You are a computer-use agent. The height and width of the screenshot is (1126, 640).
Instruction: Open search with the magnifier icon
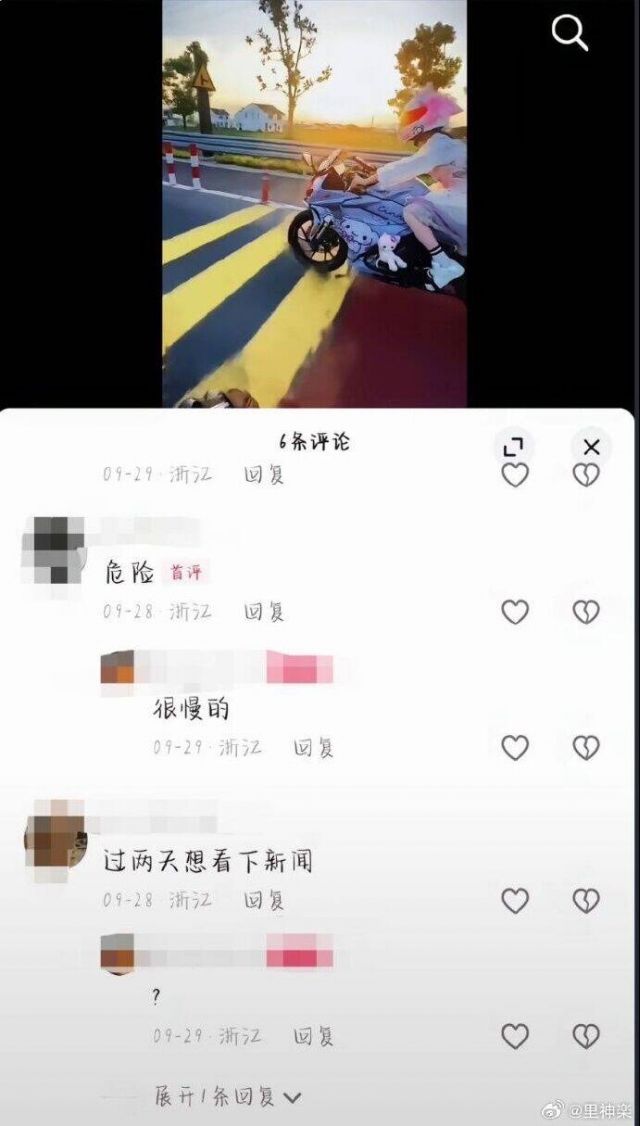point(570,34)
